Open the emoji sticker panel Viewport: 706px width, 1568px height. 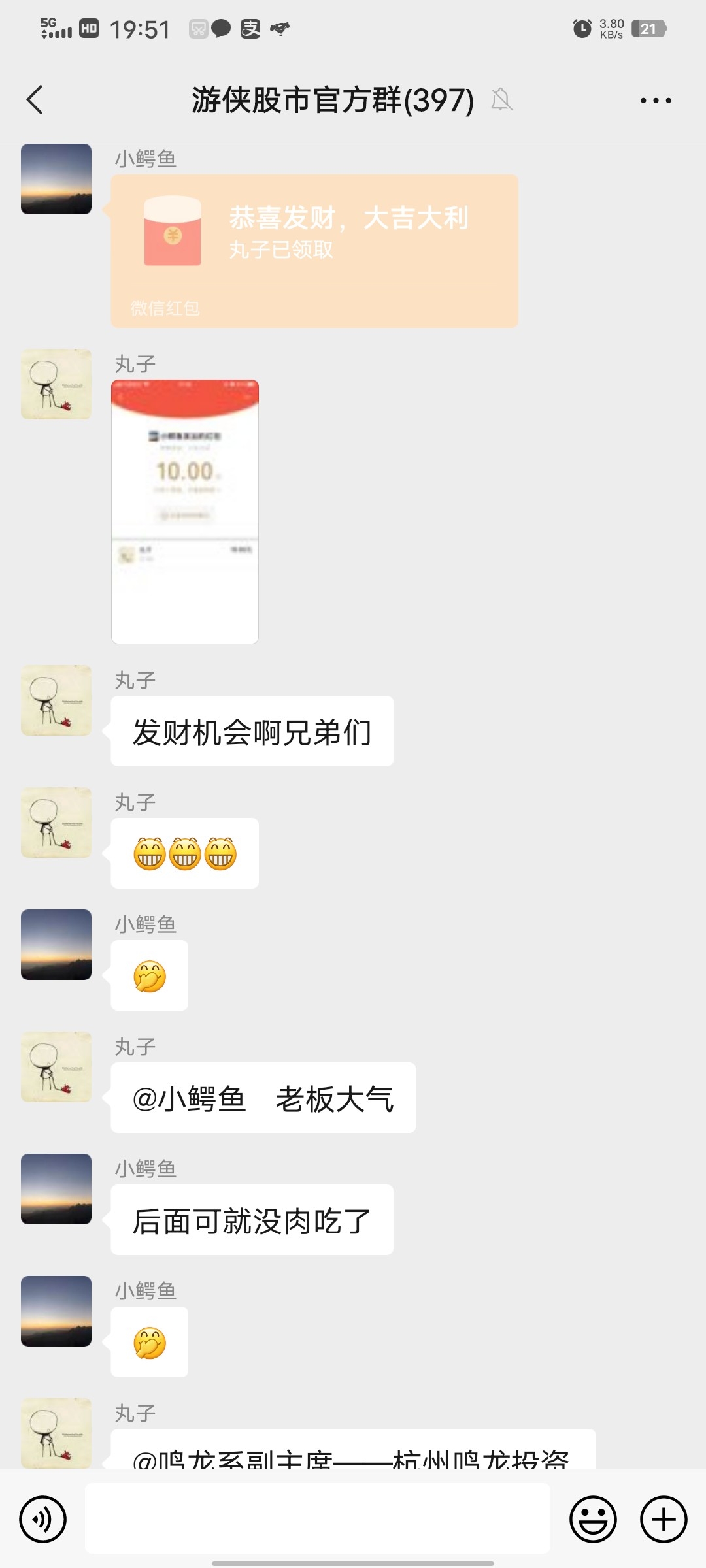(593, 1519)
